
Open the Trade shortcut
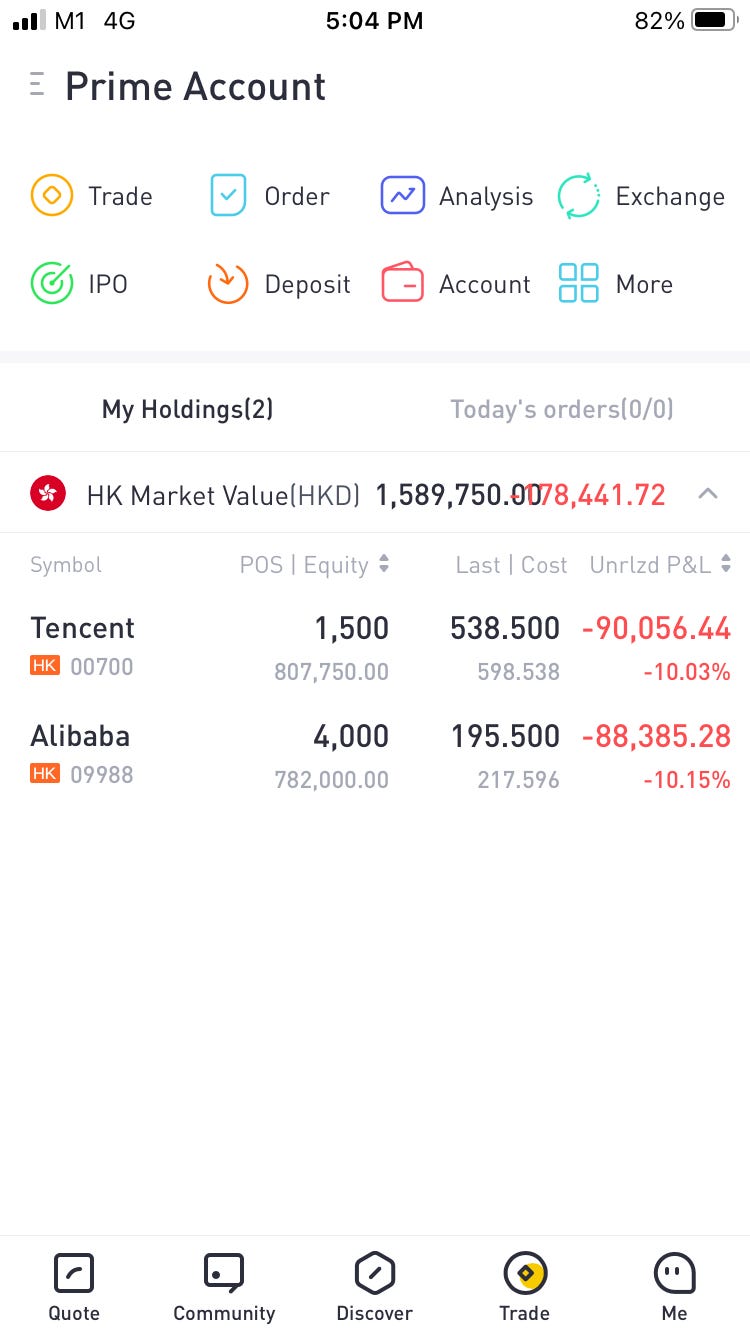91,196
